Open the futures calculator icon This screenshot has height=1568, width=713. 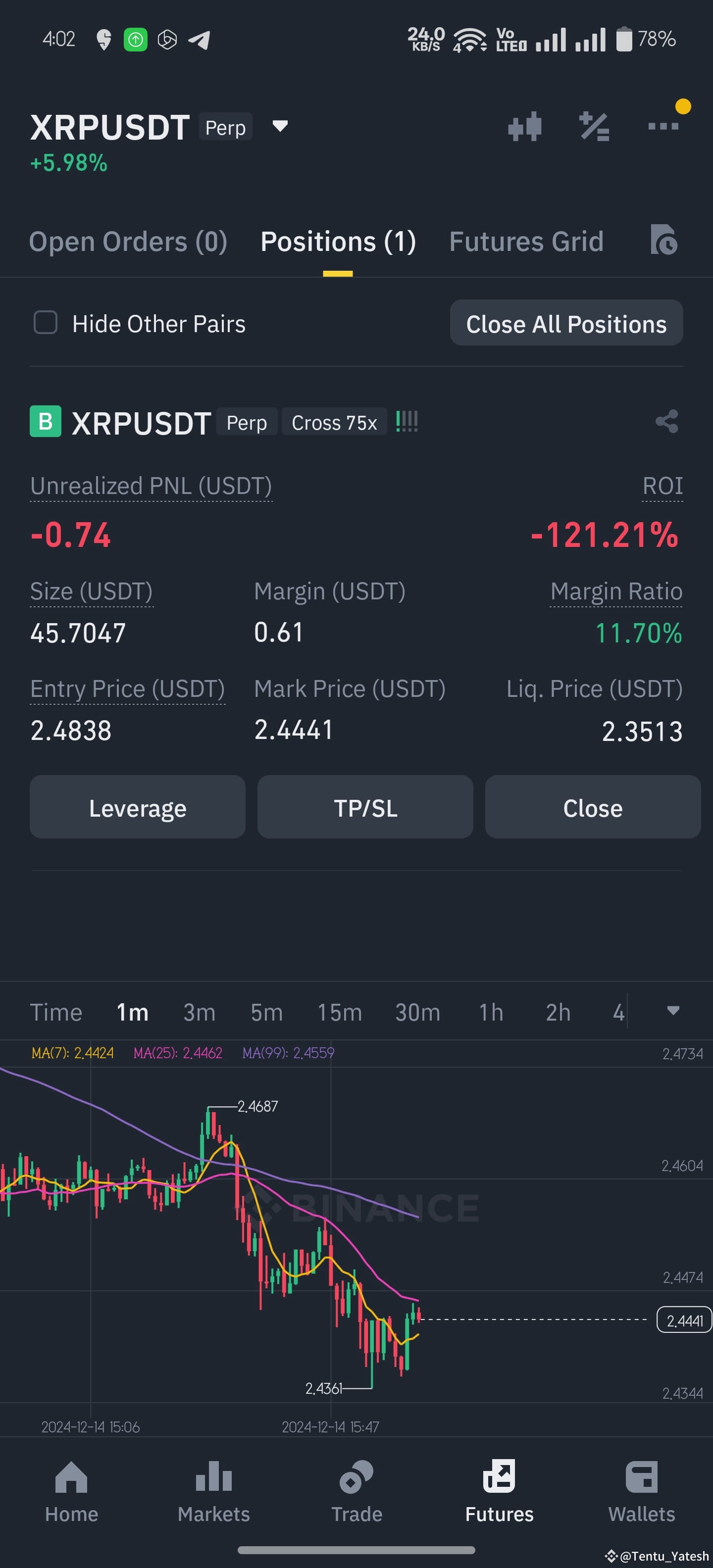tap(594, 126)
